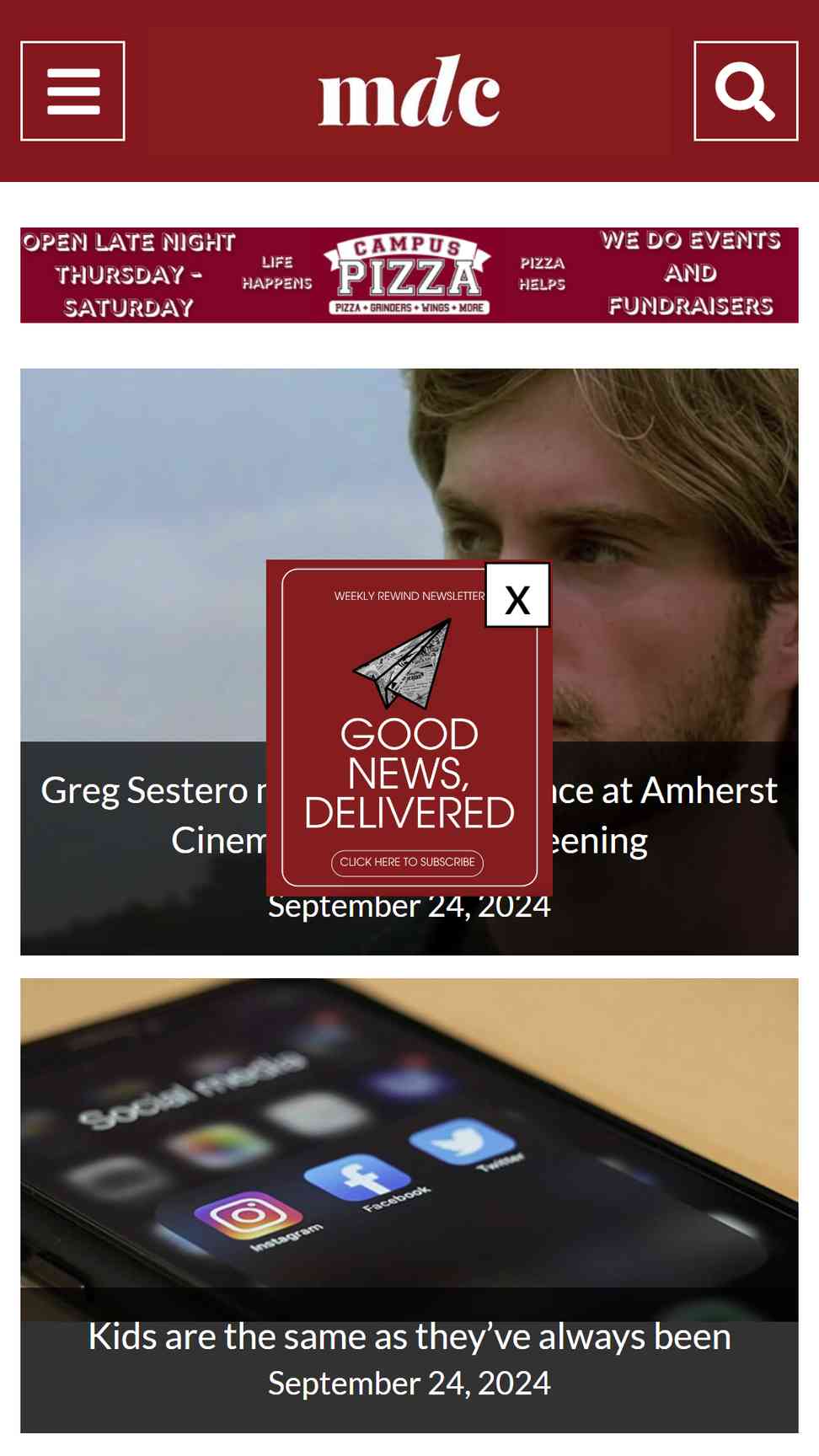The image size is (819, 1456).
Task: Read 'Kids are the same' article
Action: tap(409, 1337)
